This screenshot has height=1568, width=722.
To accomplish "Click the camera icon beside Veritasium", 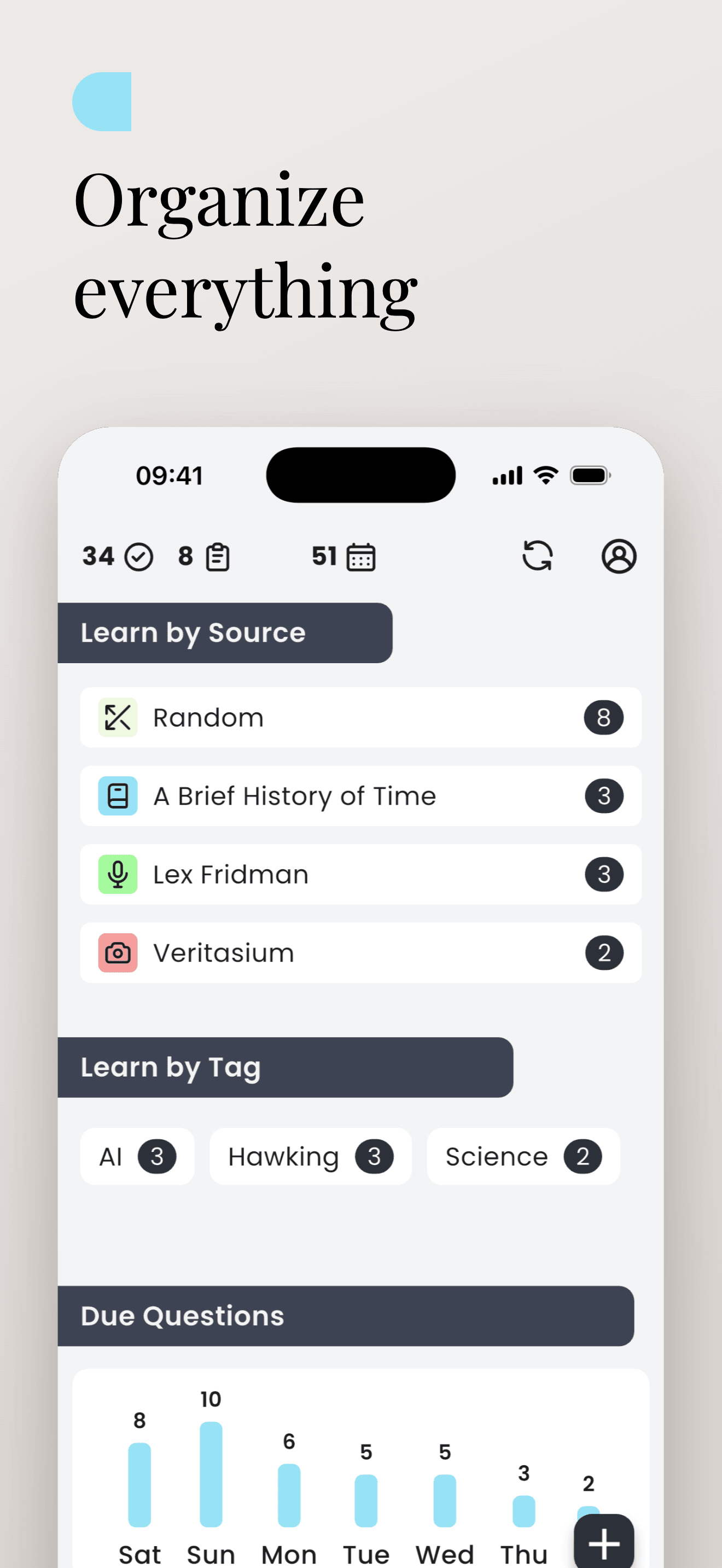I will [x=117, y=952].
